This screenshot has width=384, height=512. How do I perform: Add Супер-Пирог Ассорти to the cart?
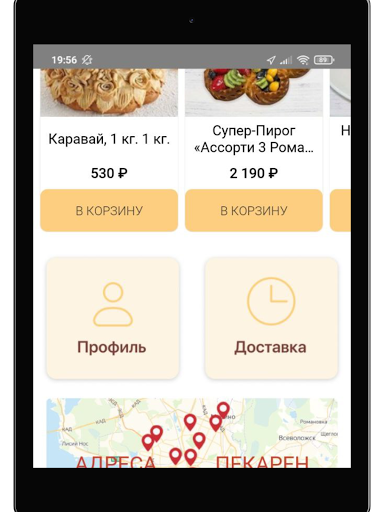coord(254,210)
